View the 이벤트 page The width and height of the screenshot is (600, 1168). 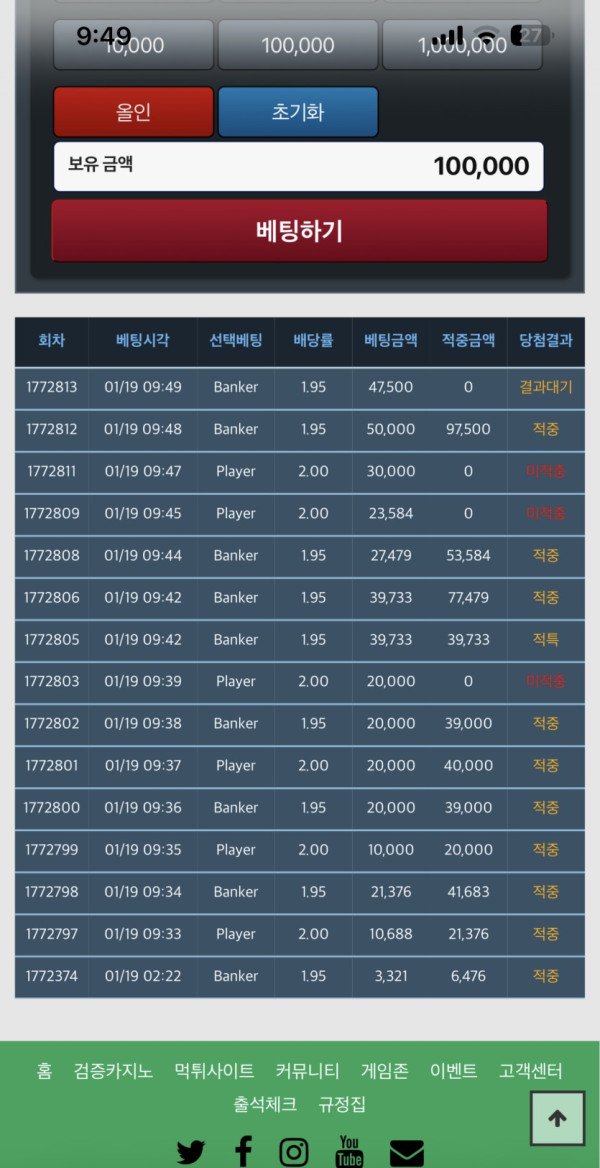453,1071
